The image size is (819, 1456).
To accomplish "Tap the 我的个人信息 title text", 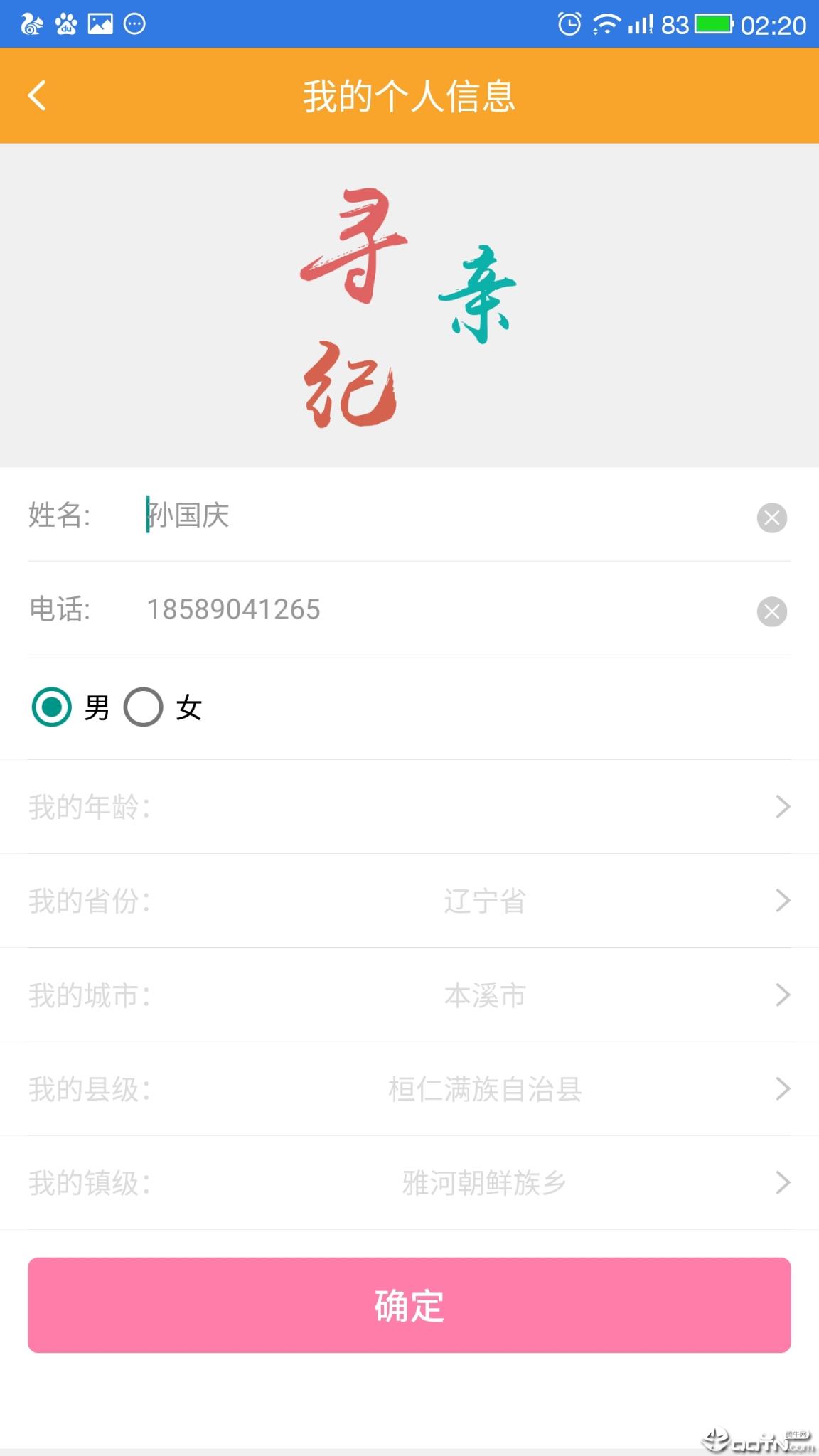I will click(409, 95).
